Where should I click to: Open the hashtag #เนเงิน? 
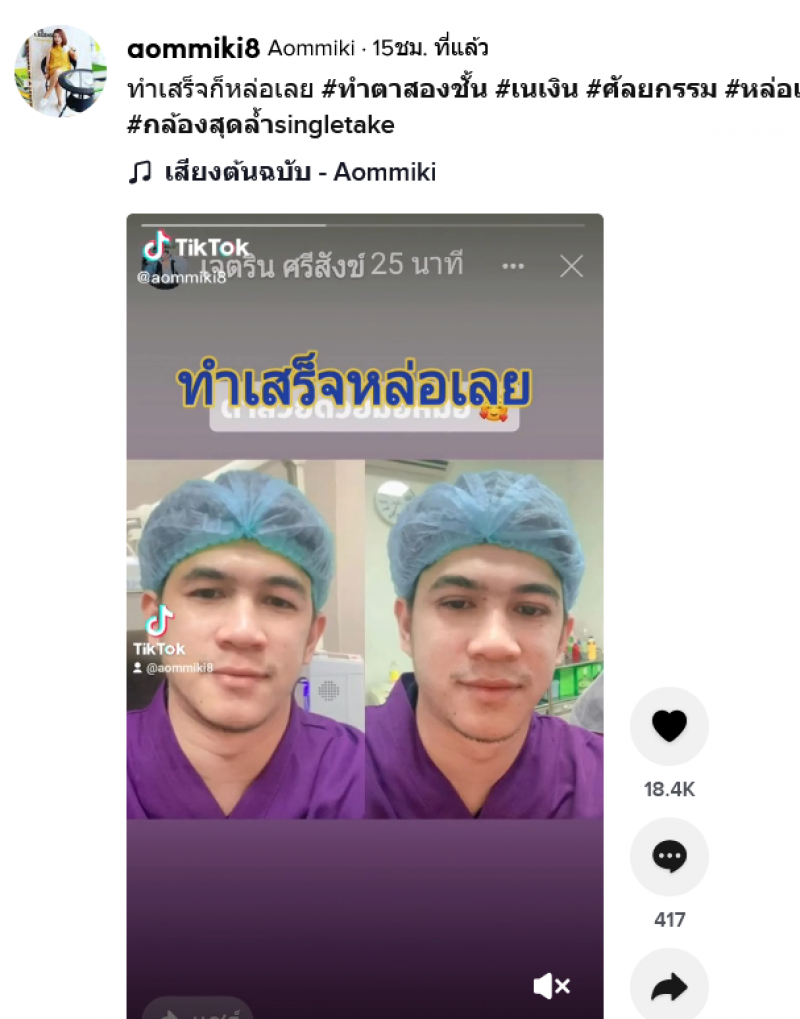pyautogui.click(x=538, y=89)
